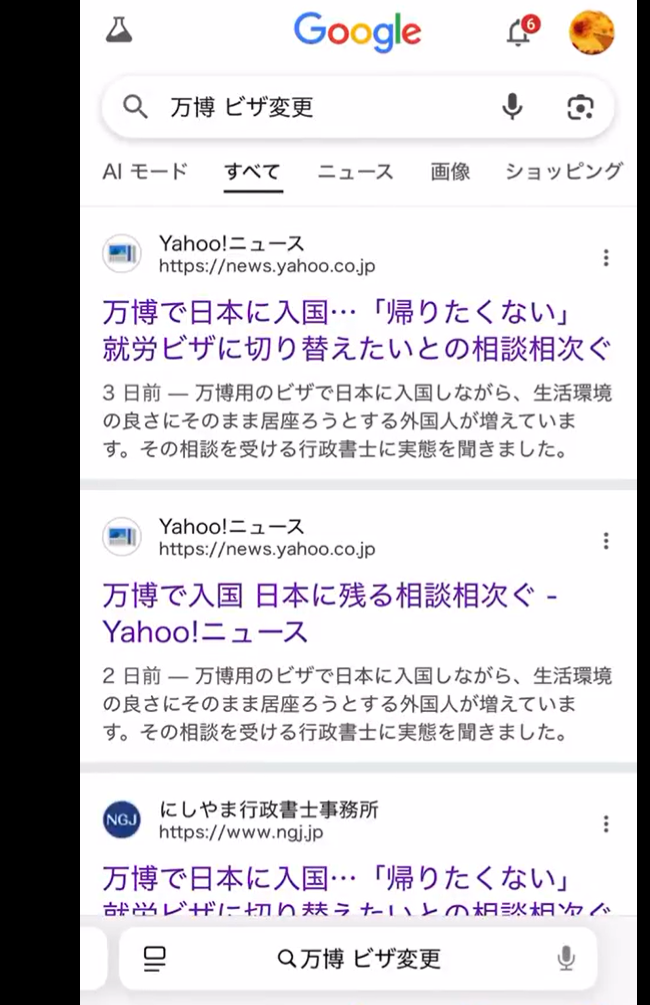650x1005 pixels.
Task: Open the notifications bell
Action: (518, 33)
